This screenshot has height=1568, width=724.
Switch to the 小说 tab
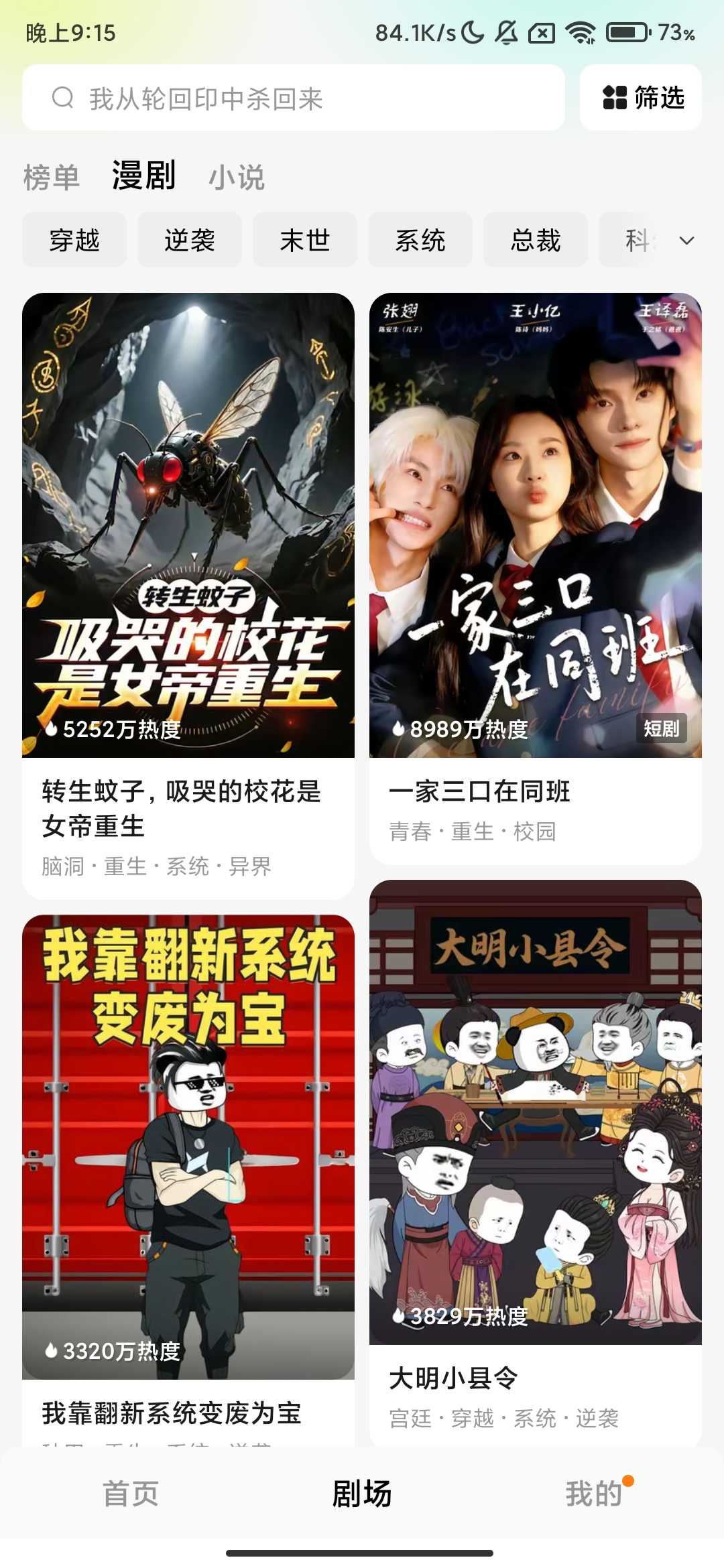click(x=237, y=178)
